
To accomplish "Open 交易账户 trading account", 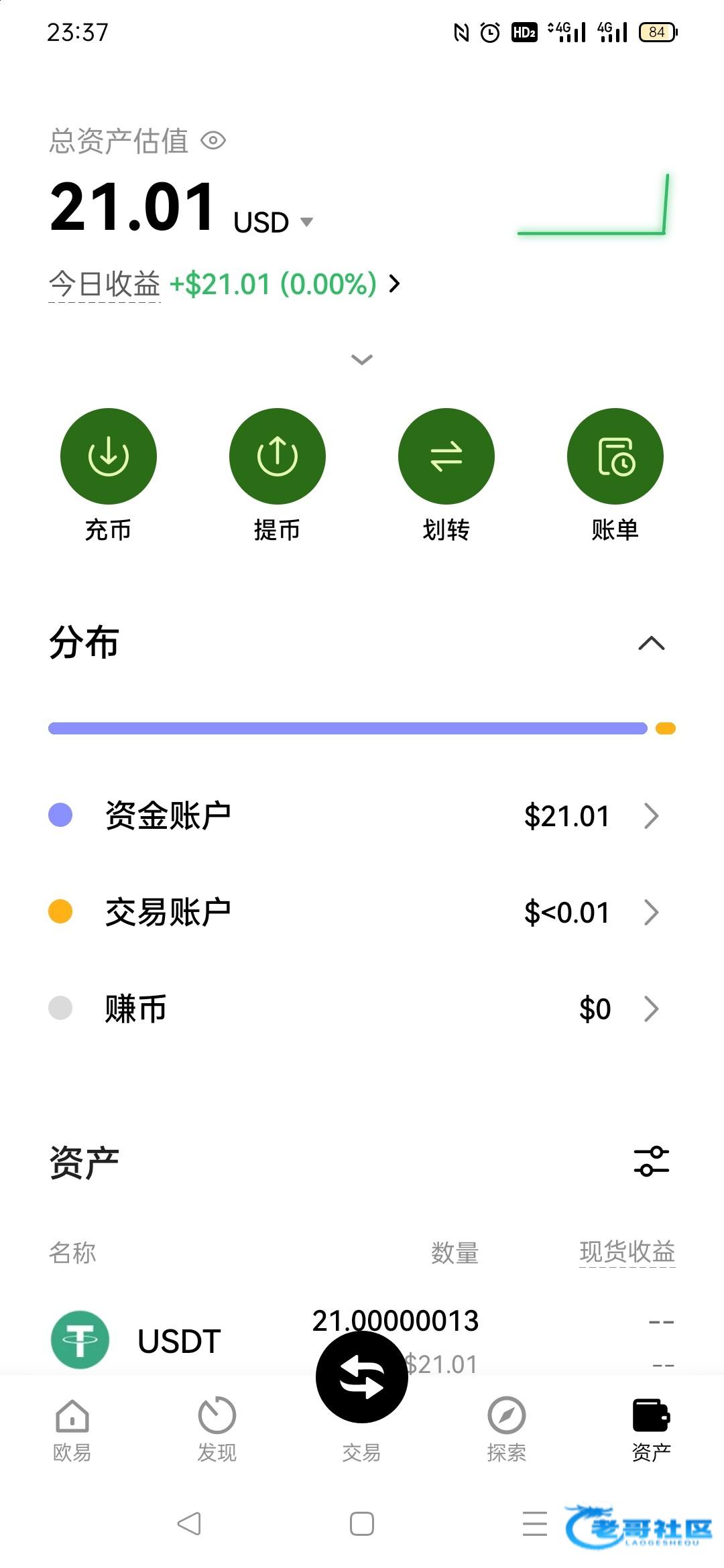I will pos(362,912).
